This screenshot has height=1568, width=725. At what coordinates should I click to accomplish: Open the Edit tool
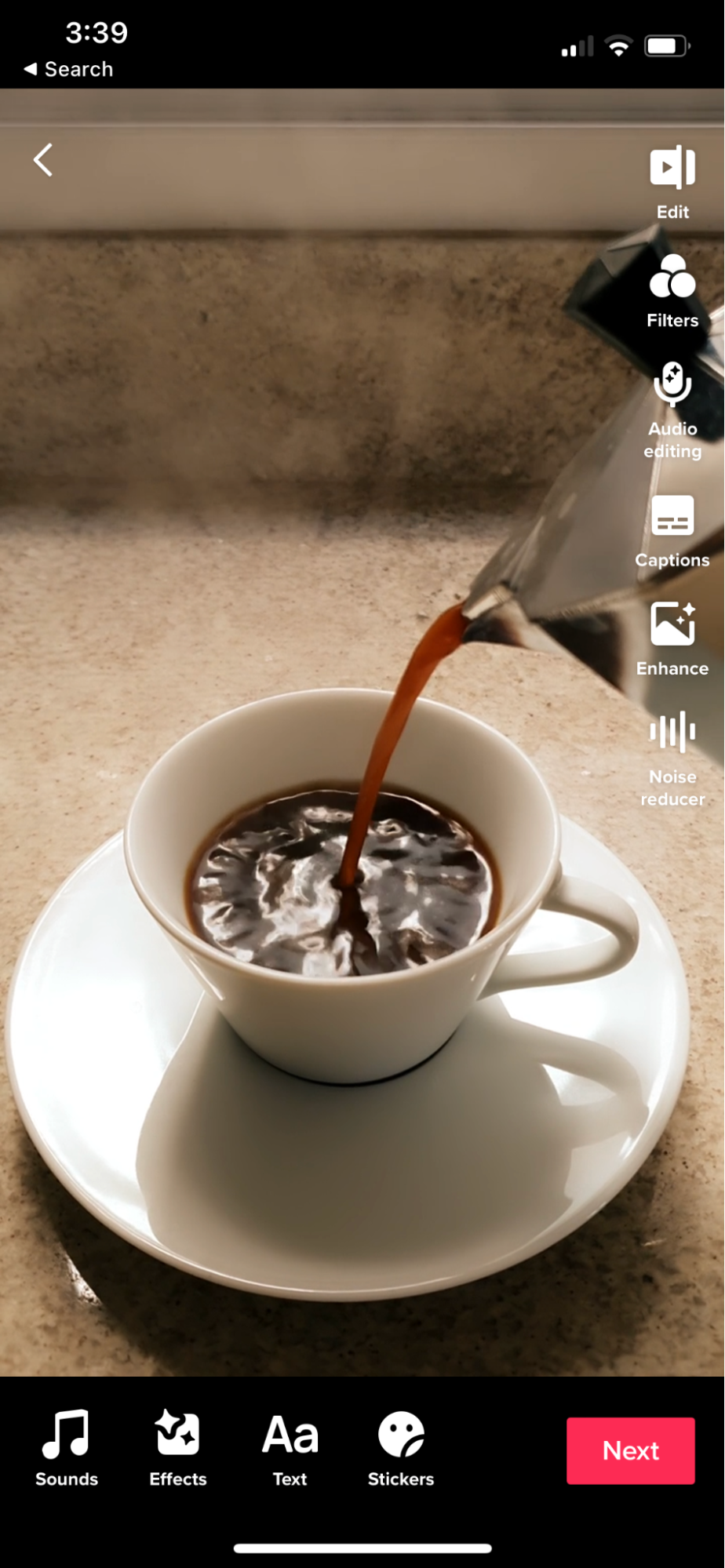coord(672,180)
